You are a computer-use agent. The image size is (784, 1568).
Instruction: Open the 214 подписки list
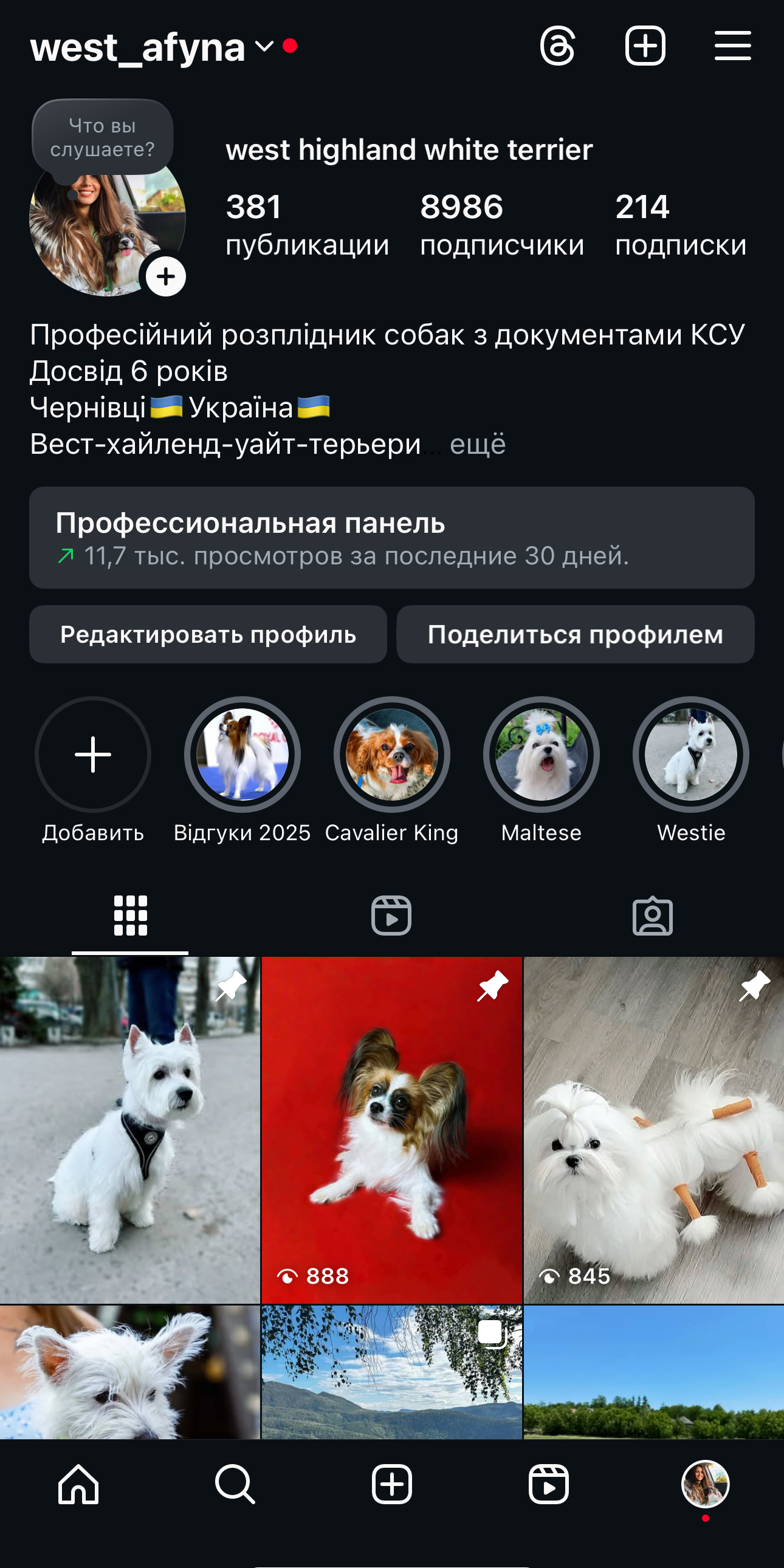(x=680, y=224)
